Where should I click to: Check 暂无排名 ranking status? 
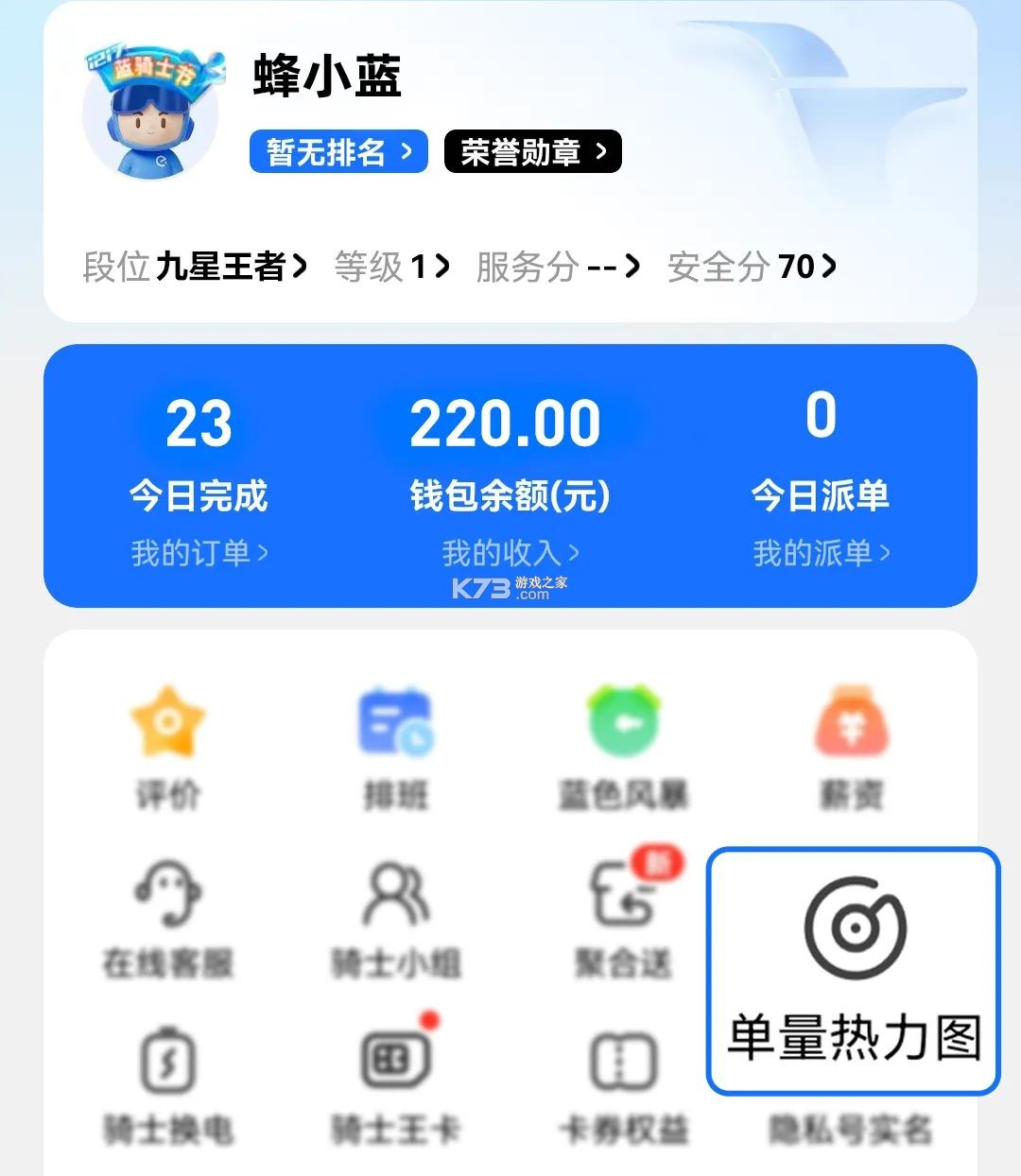point(337,151)
